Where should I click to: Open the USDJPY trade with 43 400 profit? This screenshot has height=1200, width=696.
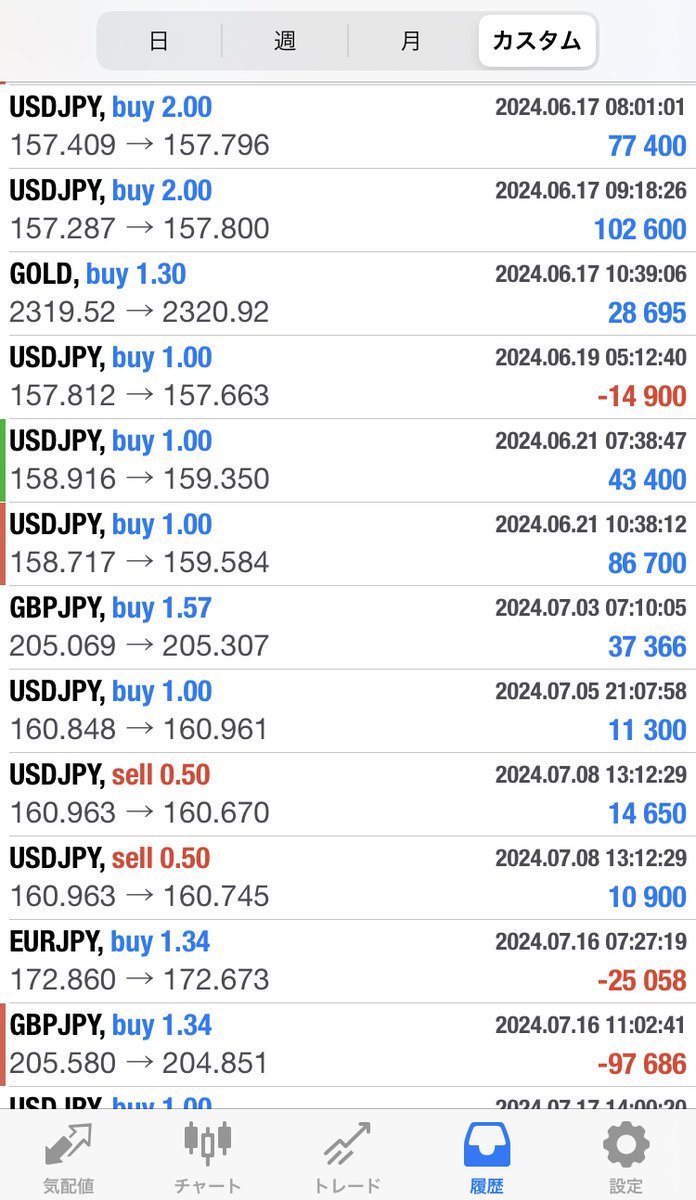(x=348, y=460)
